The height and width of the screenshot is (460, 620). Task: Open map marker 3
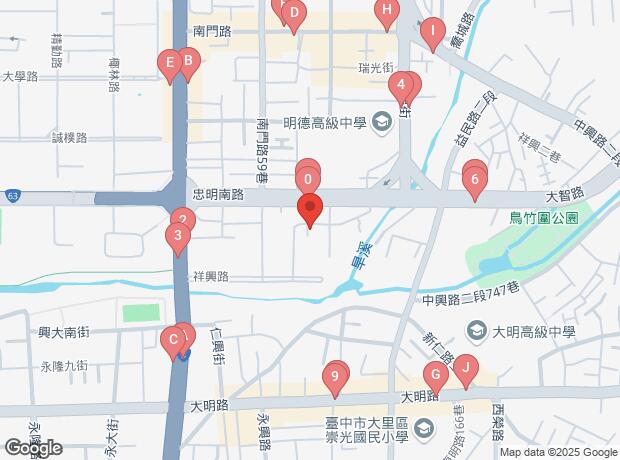(x=177, y=237)
